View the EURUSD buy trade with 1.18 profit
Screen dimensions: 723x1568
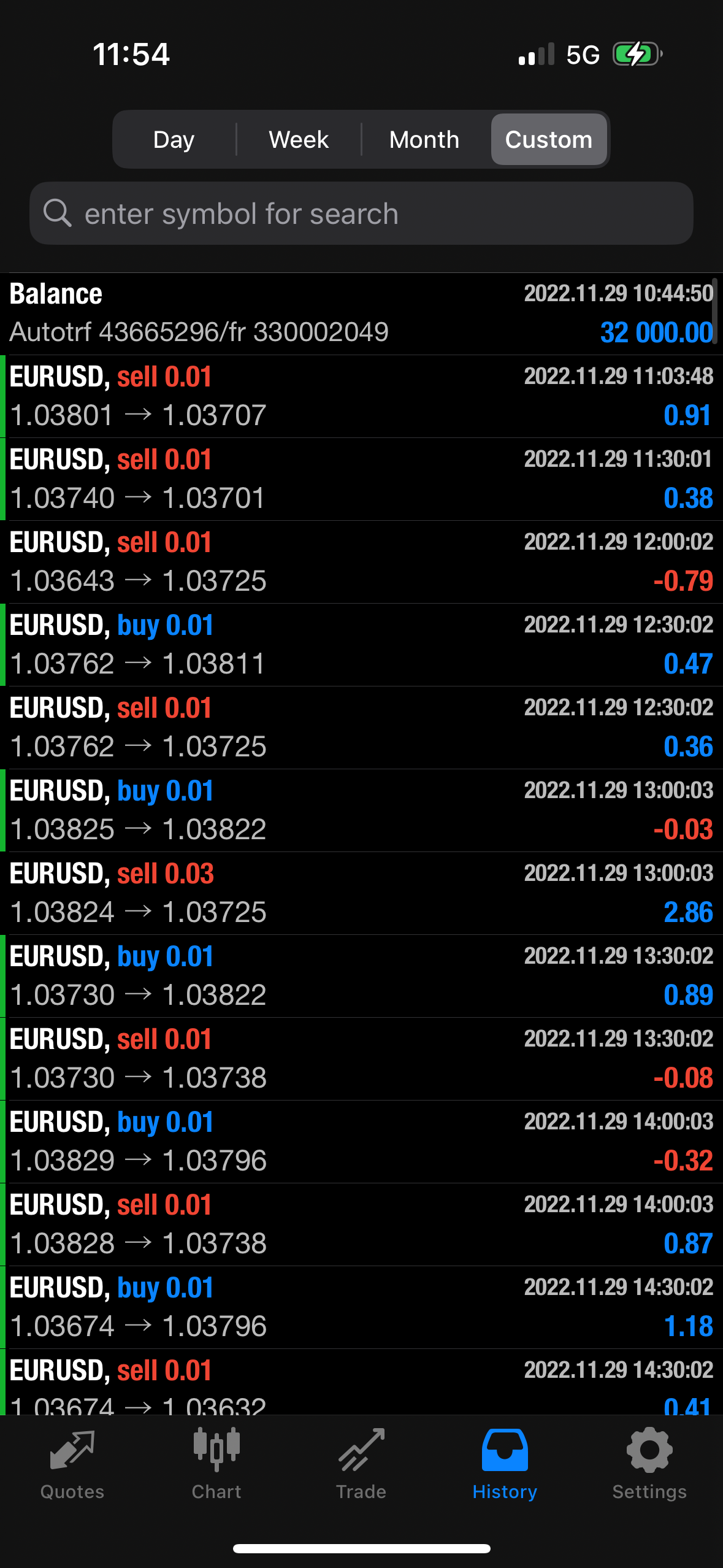pos(361,1307)
